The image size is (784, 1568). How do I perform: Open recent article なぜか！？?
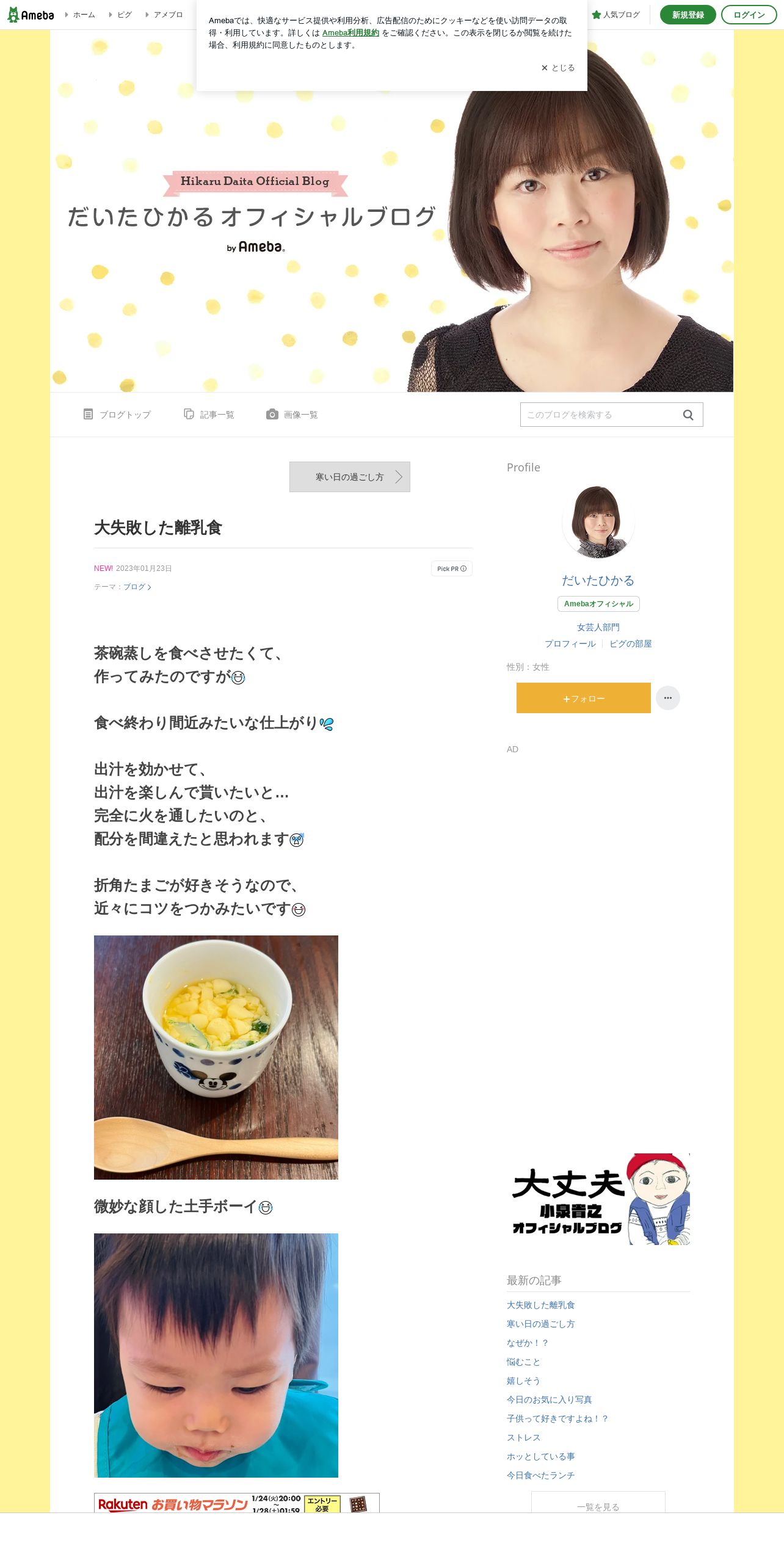point(528,1343)
